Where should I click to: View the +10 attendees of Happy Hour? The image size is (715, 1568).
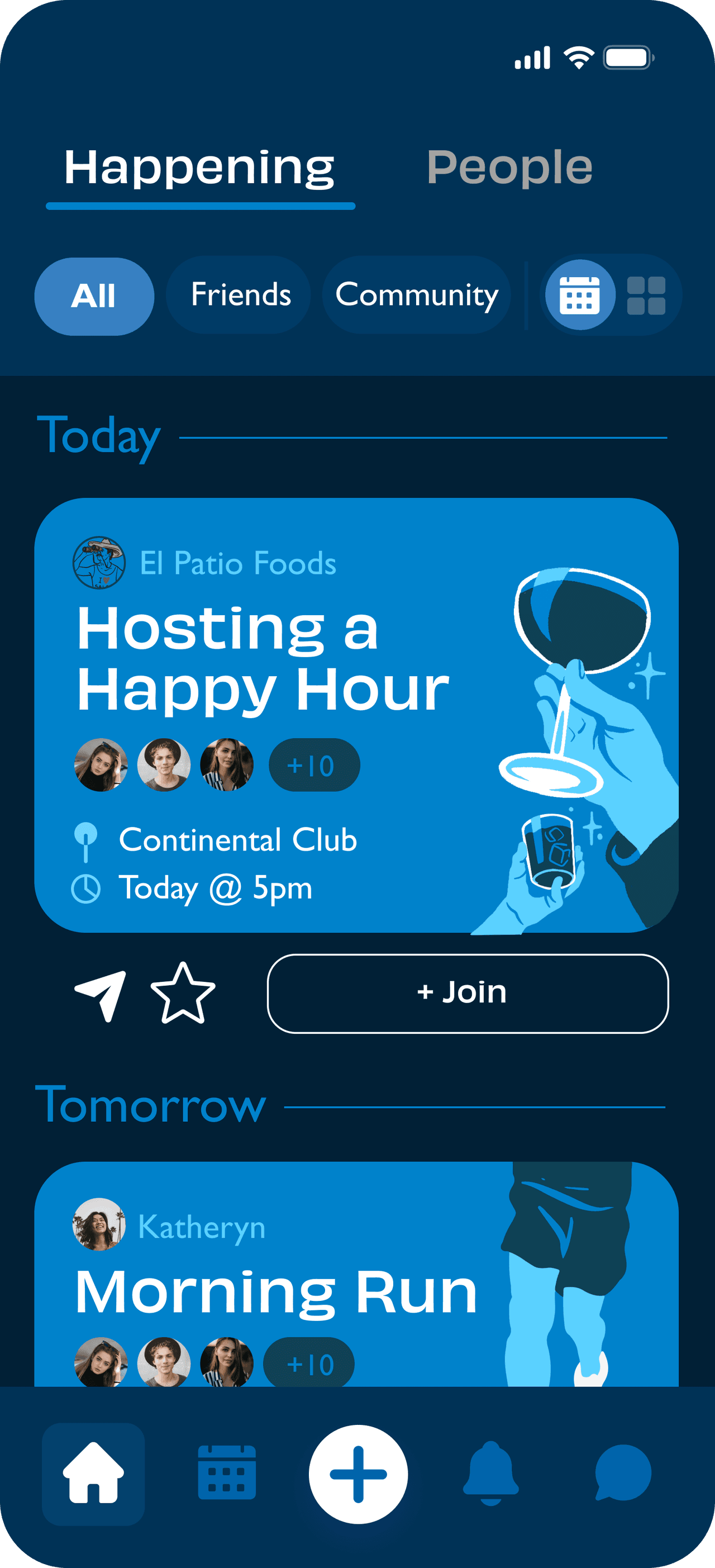314,765
